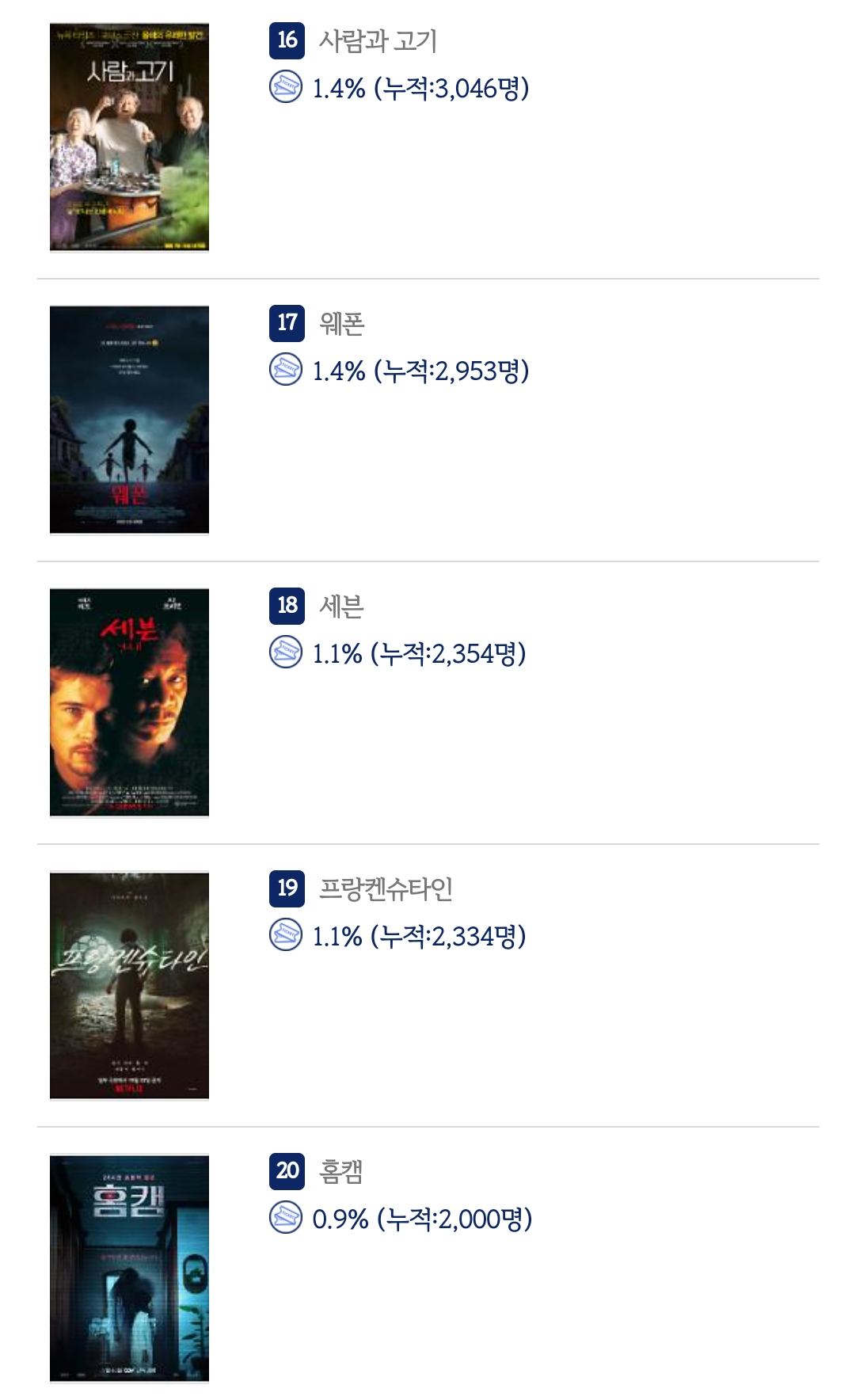The height and width of the screenshot is (1400, 852).
Task: Select the 프랑켄슈타인 title
Action: 386,888
